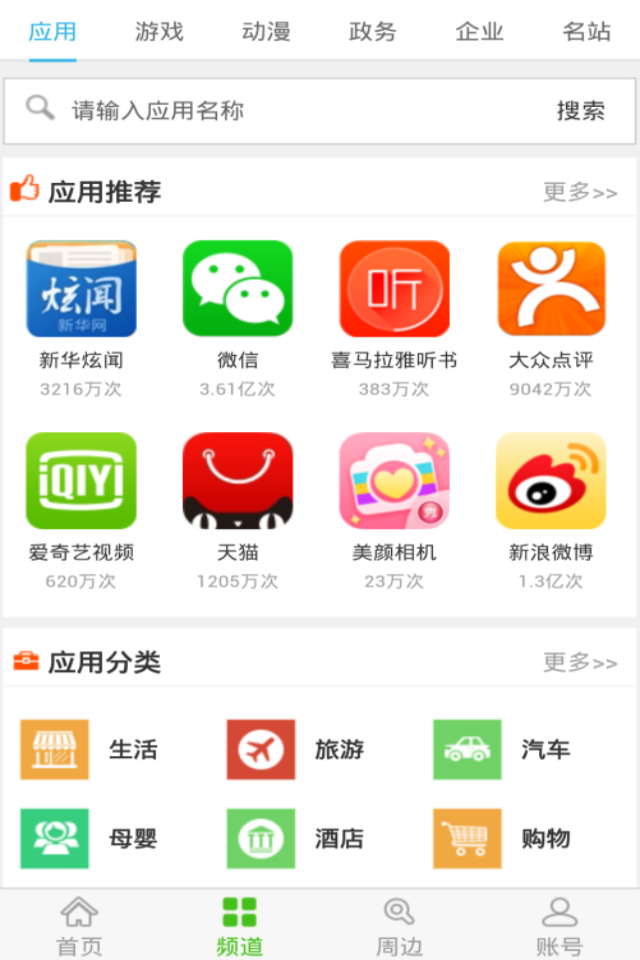Tap the 搜索 button
640x960 pixels.
[x=581, y=111]
